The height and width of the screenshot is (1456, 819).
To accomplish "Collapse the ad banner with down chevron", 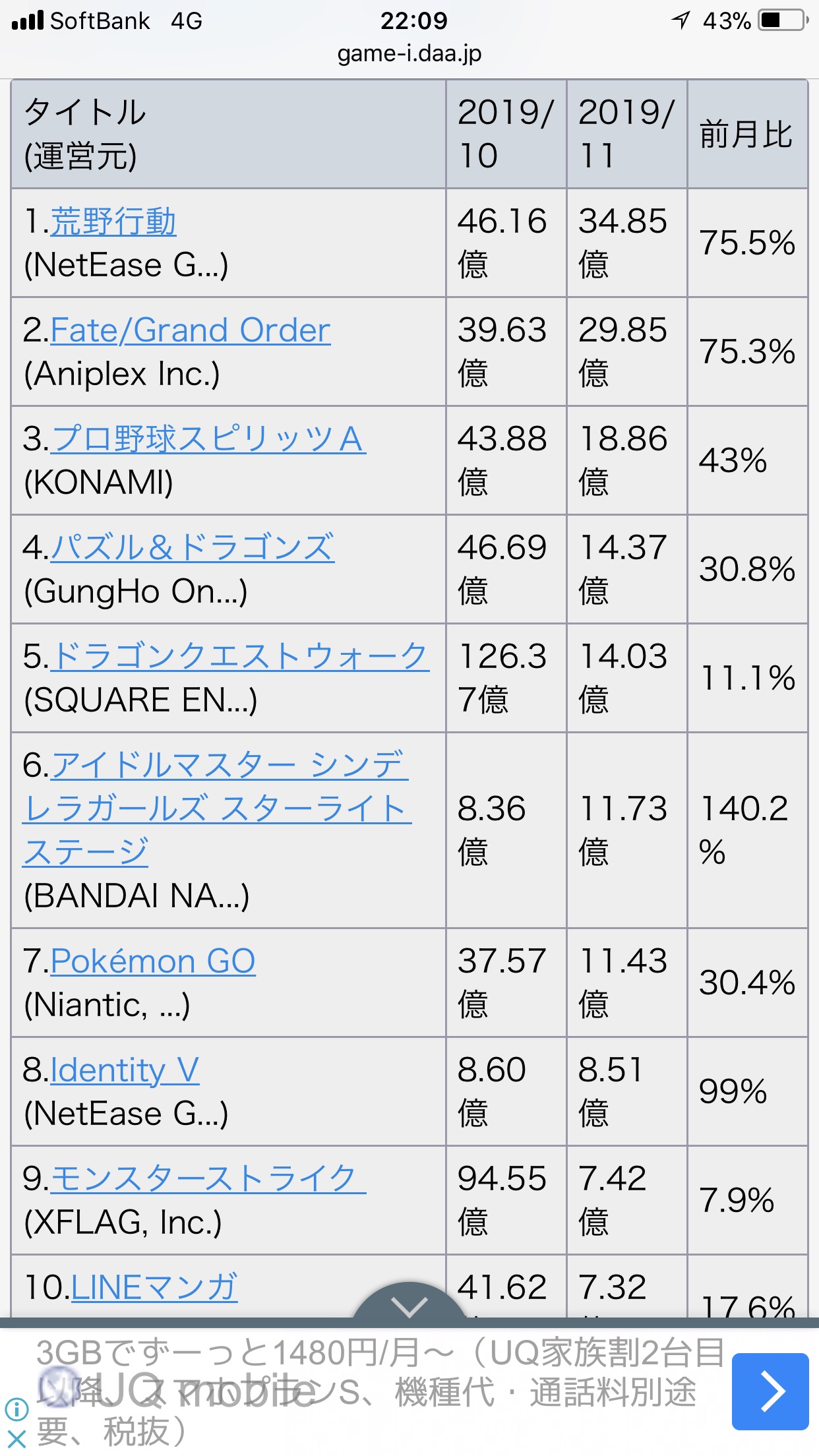I will (409, 1302).
